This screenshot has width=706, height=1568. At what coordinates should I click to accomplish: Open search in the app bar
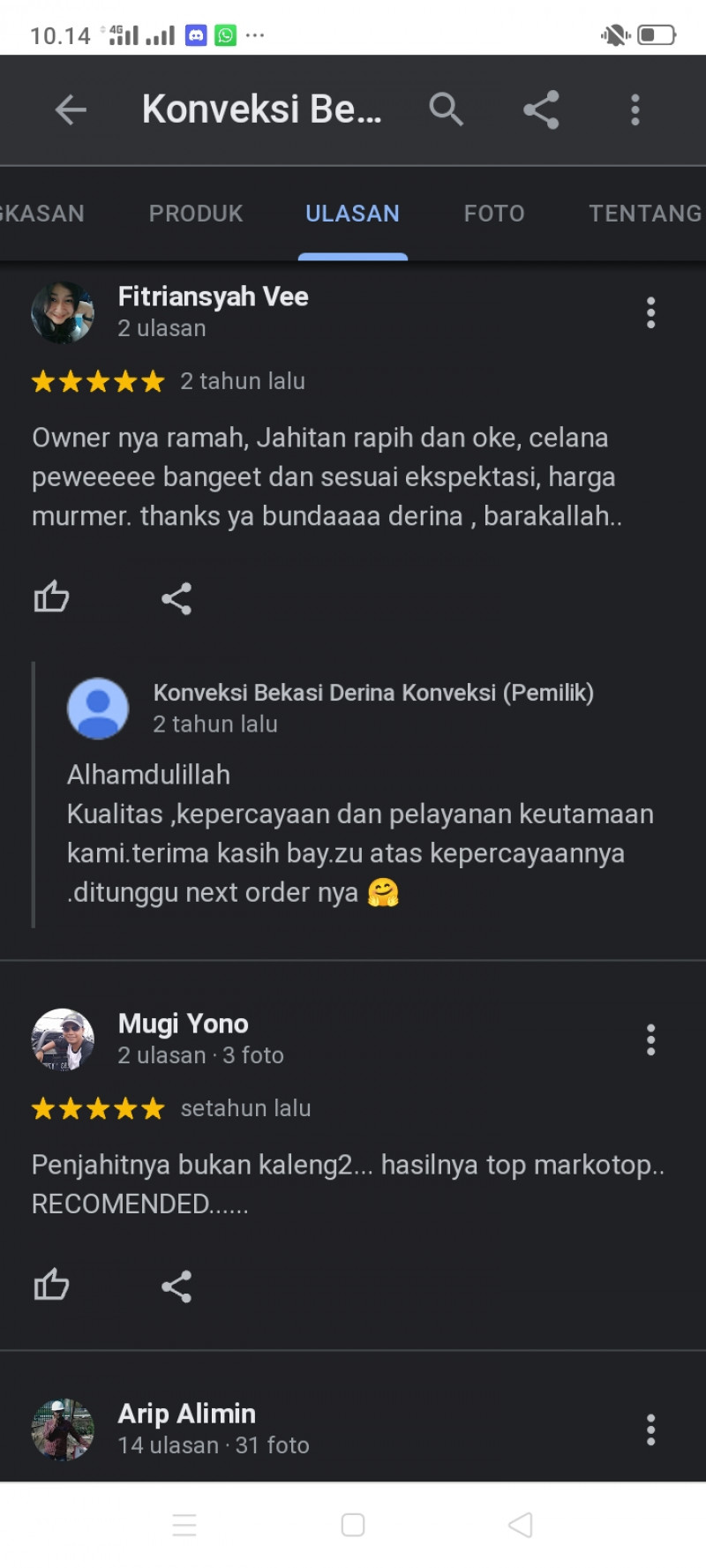click(446, 110)
